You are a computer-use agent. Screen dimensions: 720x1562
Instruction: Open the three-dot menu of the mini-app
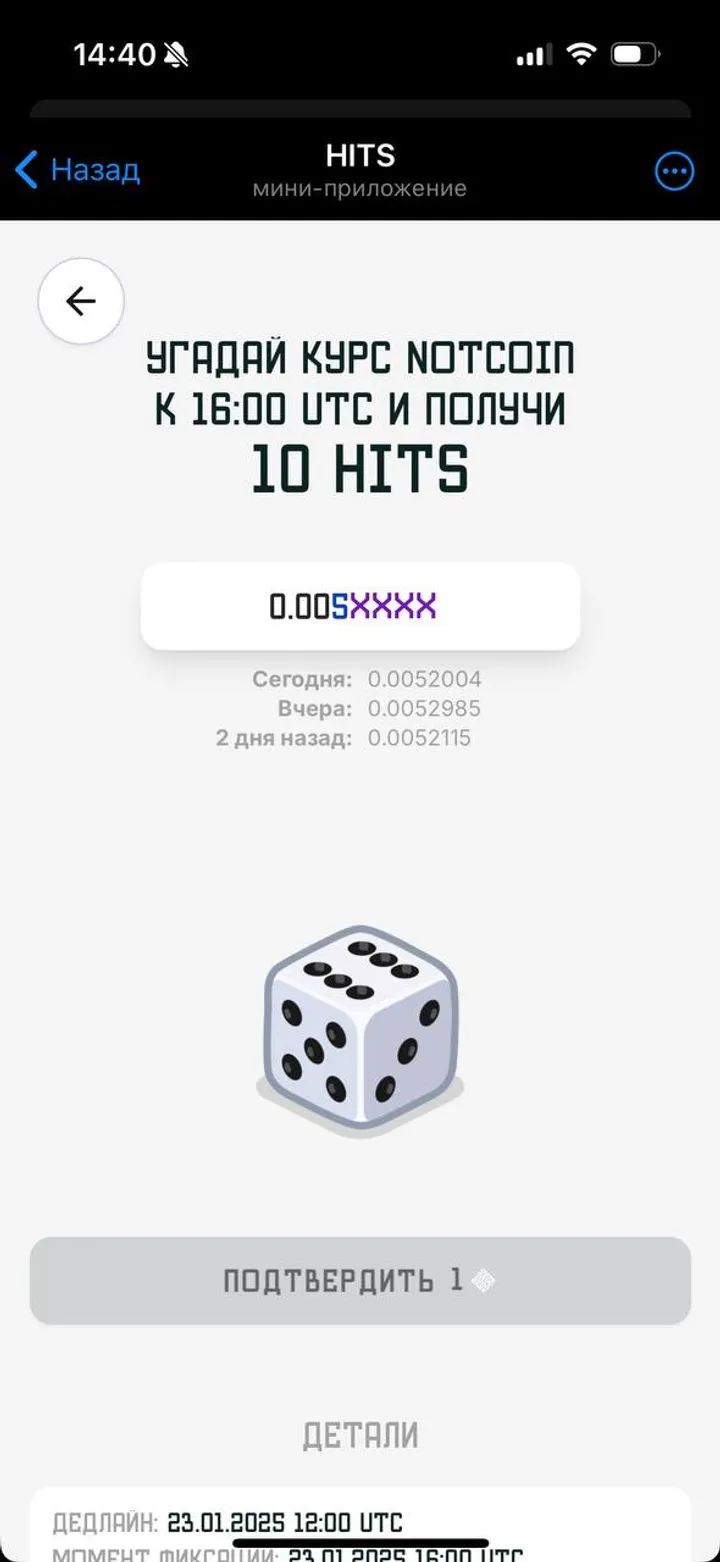674,171
